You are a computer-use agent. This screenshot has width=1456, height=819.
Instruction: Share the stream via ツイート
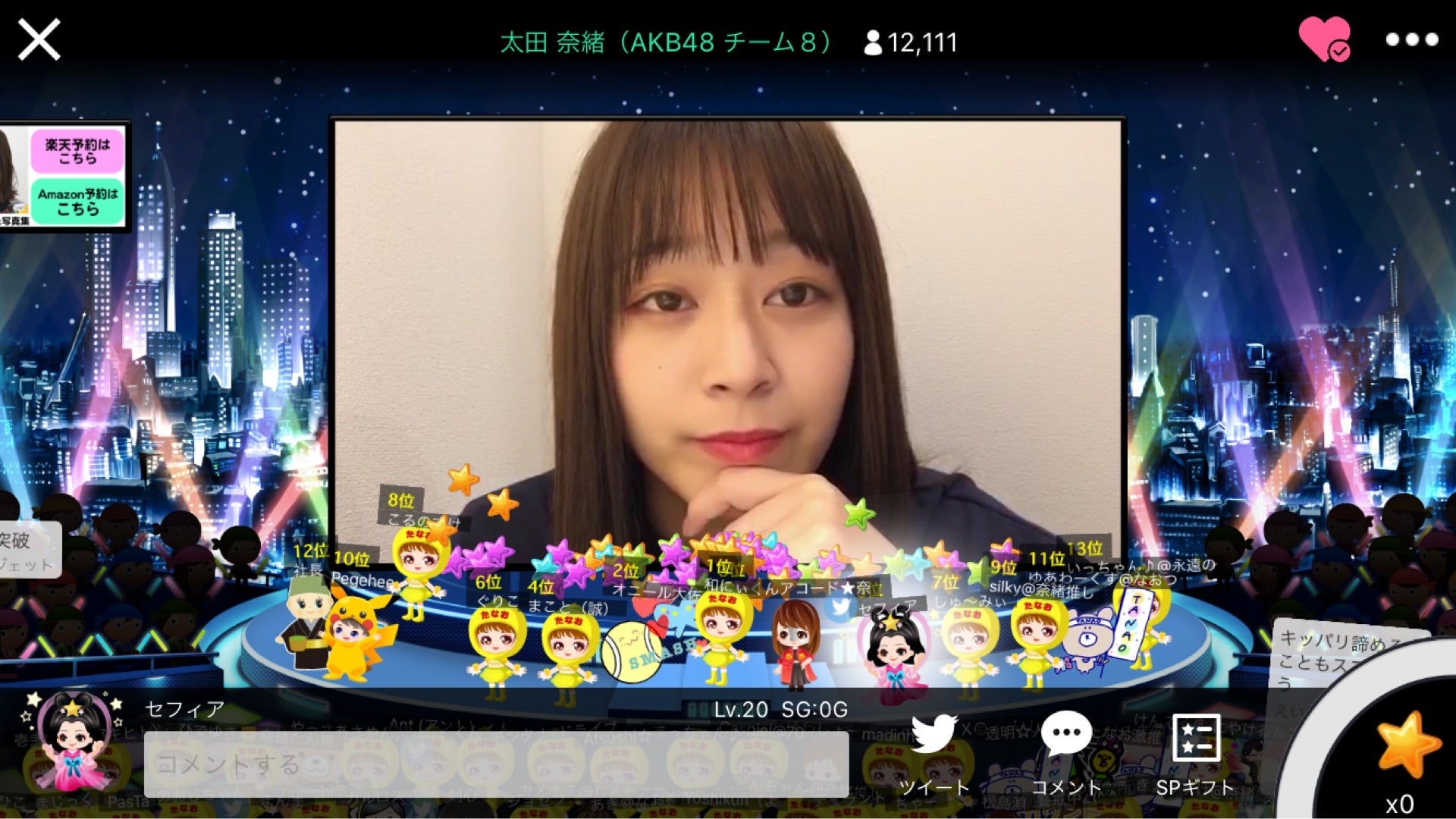click(934, 752)
